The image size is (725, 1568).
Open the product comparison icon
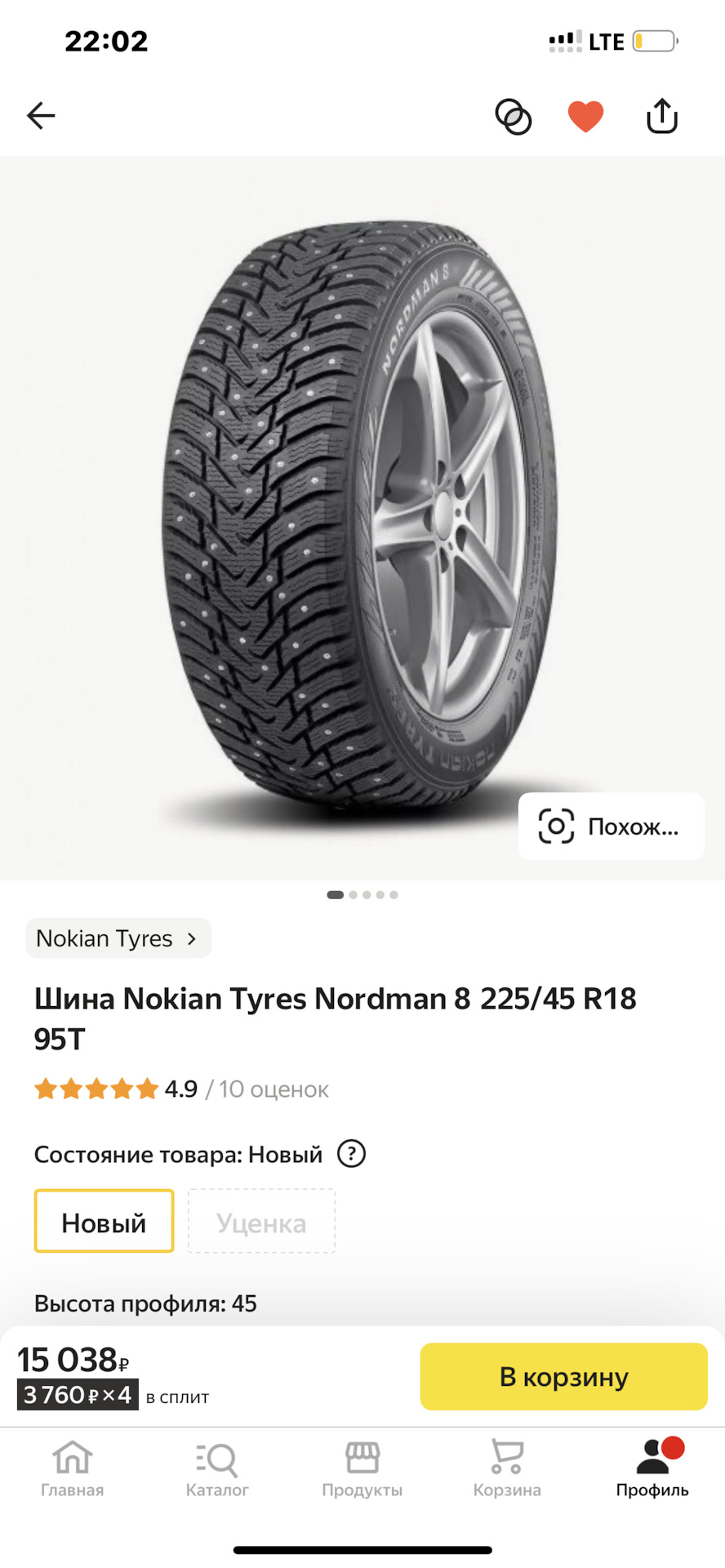(514, 115)
